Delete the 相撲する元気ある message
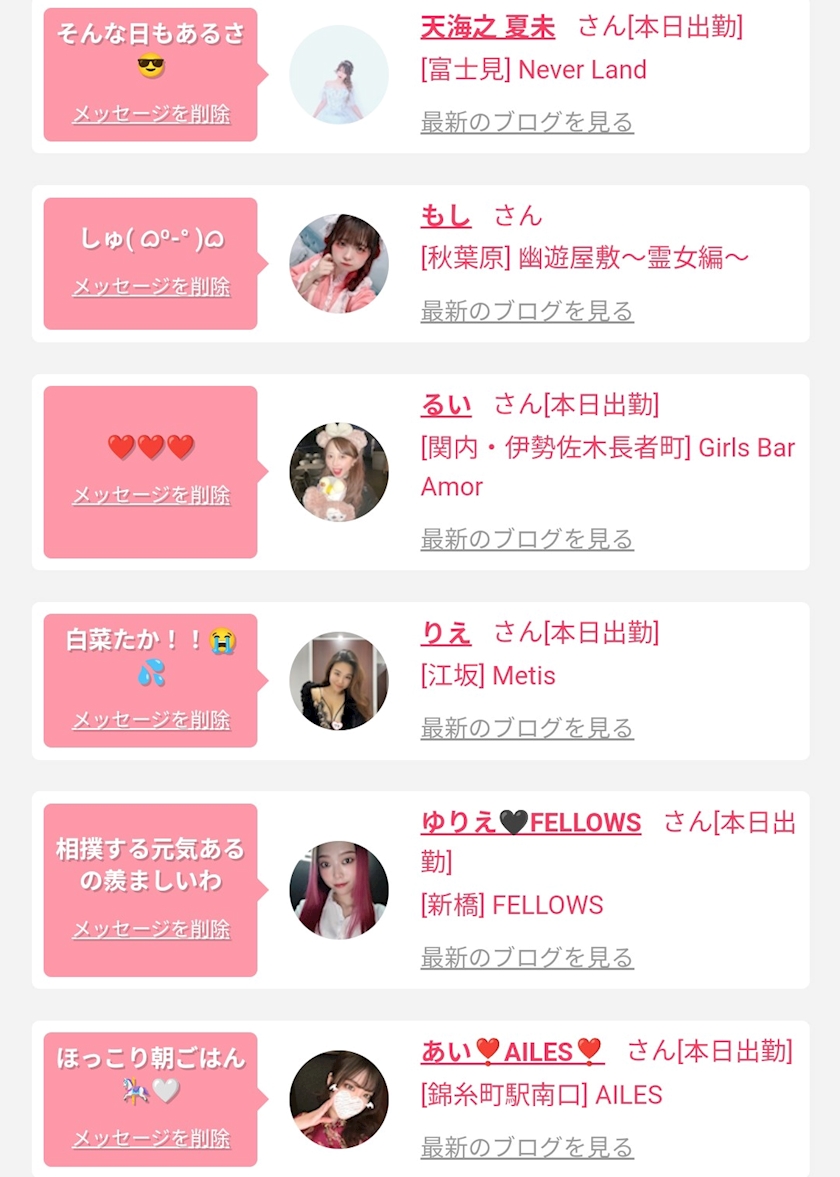Screen dimensions: 840x1177 pyautogui.click(x=151, y=929)
